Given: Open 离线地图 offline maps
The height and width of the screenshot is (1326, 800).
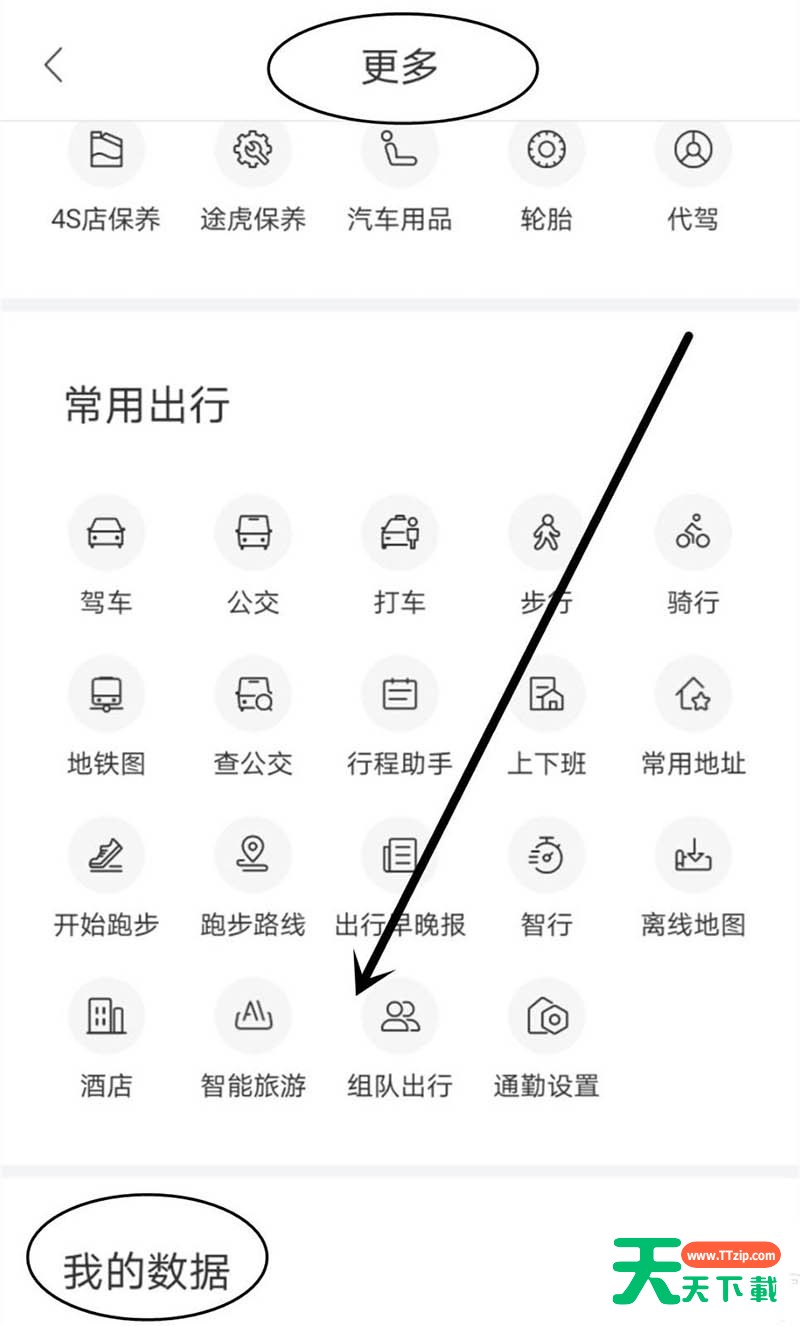Looking at the screenshot, I should [x=693, y=879].
